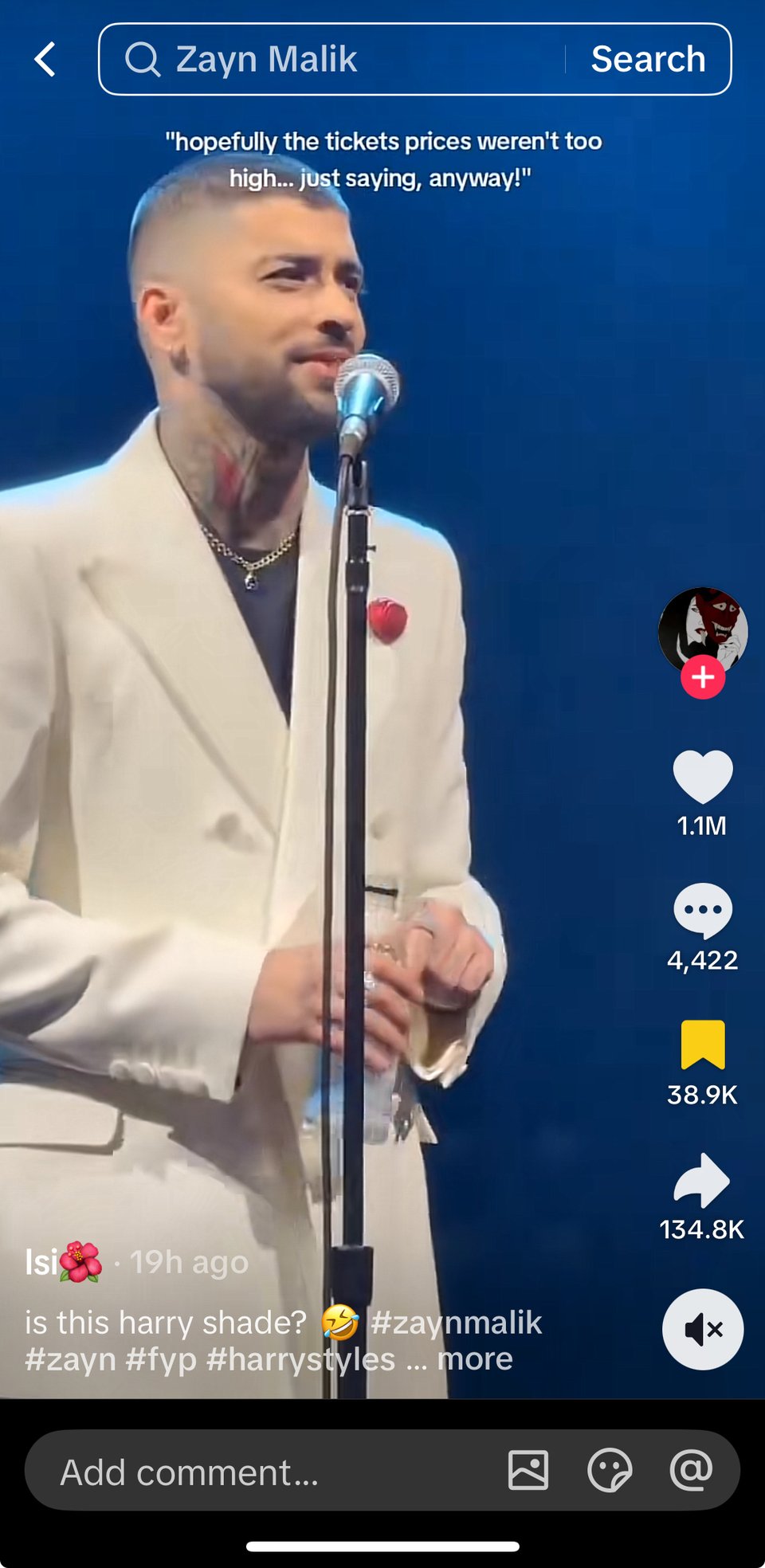765x1568 pixels.
Task: Share this video
Action: point(702,1180)
